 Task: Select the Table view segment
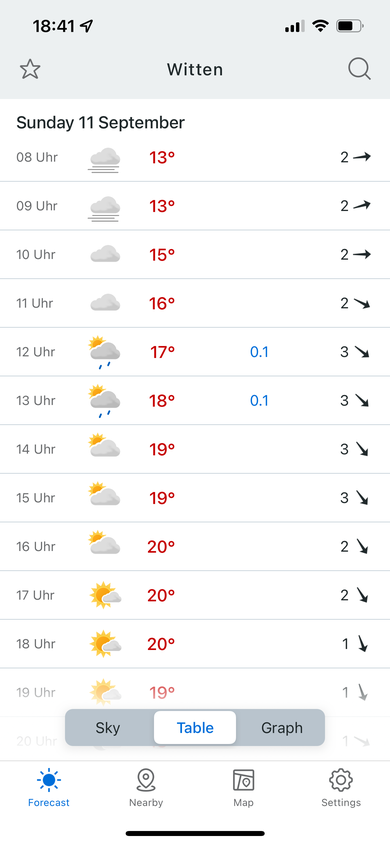[195, 728]
